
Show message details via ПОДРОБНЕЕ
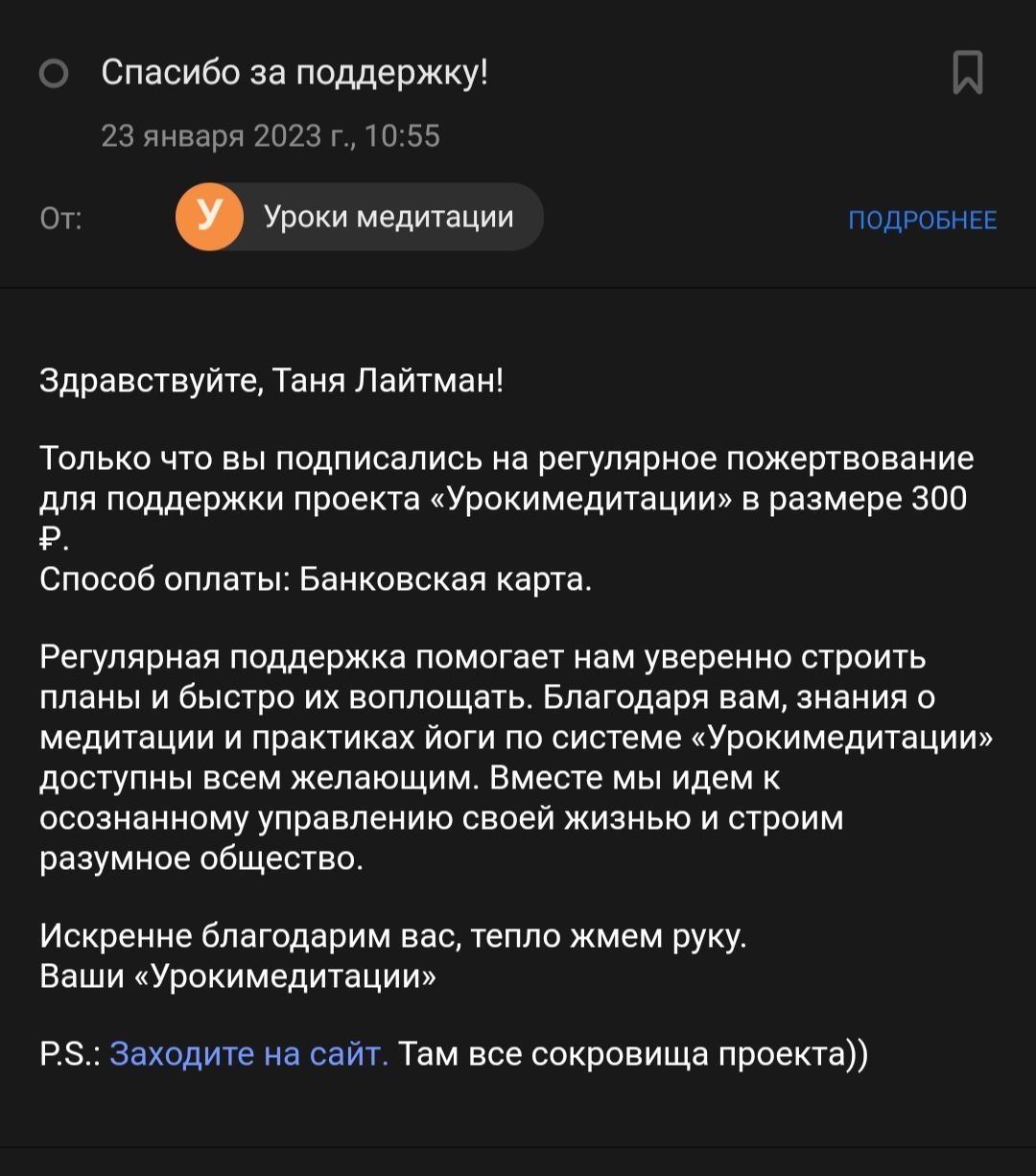[x=922, y=221]
